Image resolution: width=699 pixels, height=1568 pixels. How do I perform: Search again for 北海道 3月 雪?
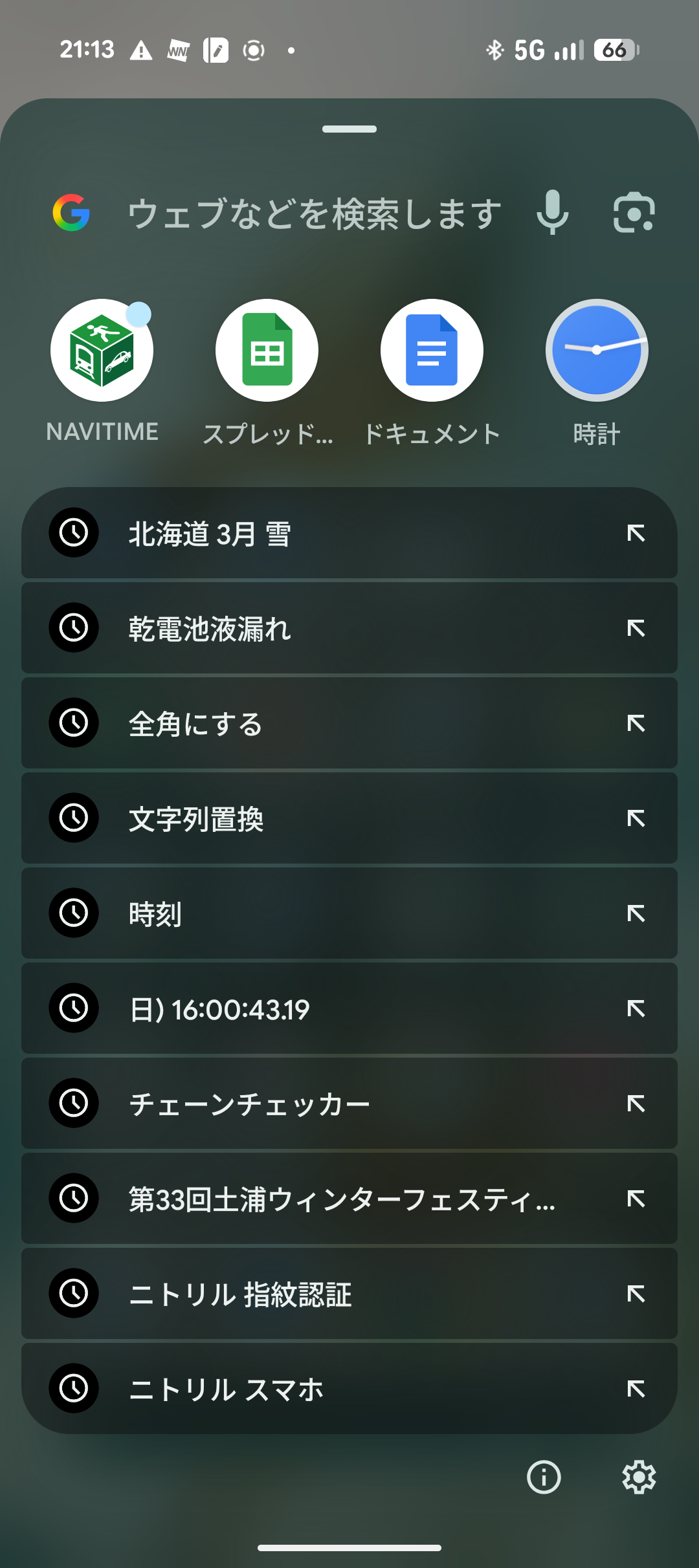(x=324, y=534)
